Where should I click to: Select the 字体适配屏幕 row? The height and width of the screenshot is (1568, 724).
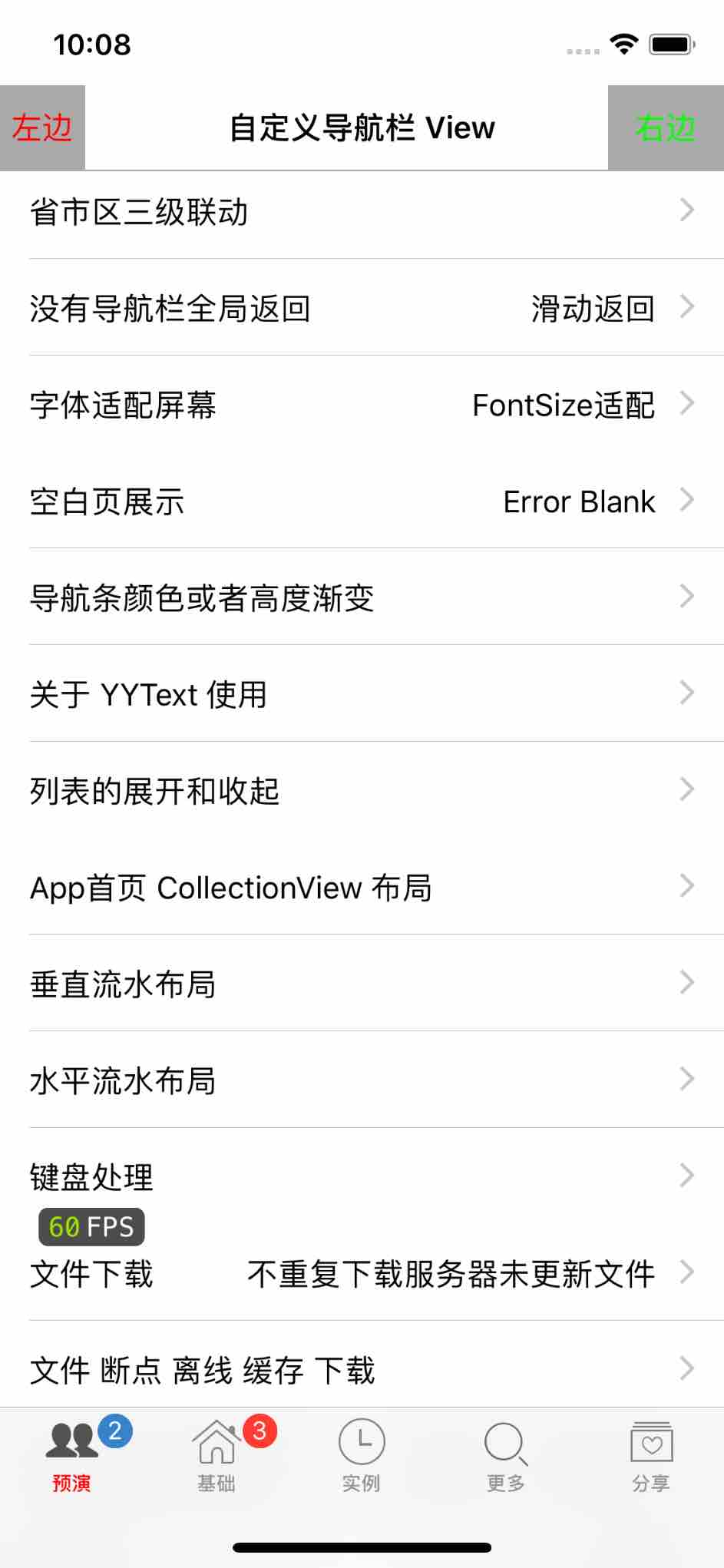click(x=362, y=405)
